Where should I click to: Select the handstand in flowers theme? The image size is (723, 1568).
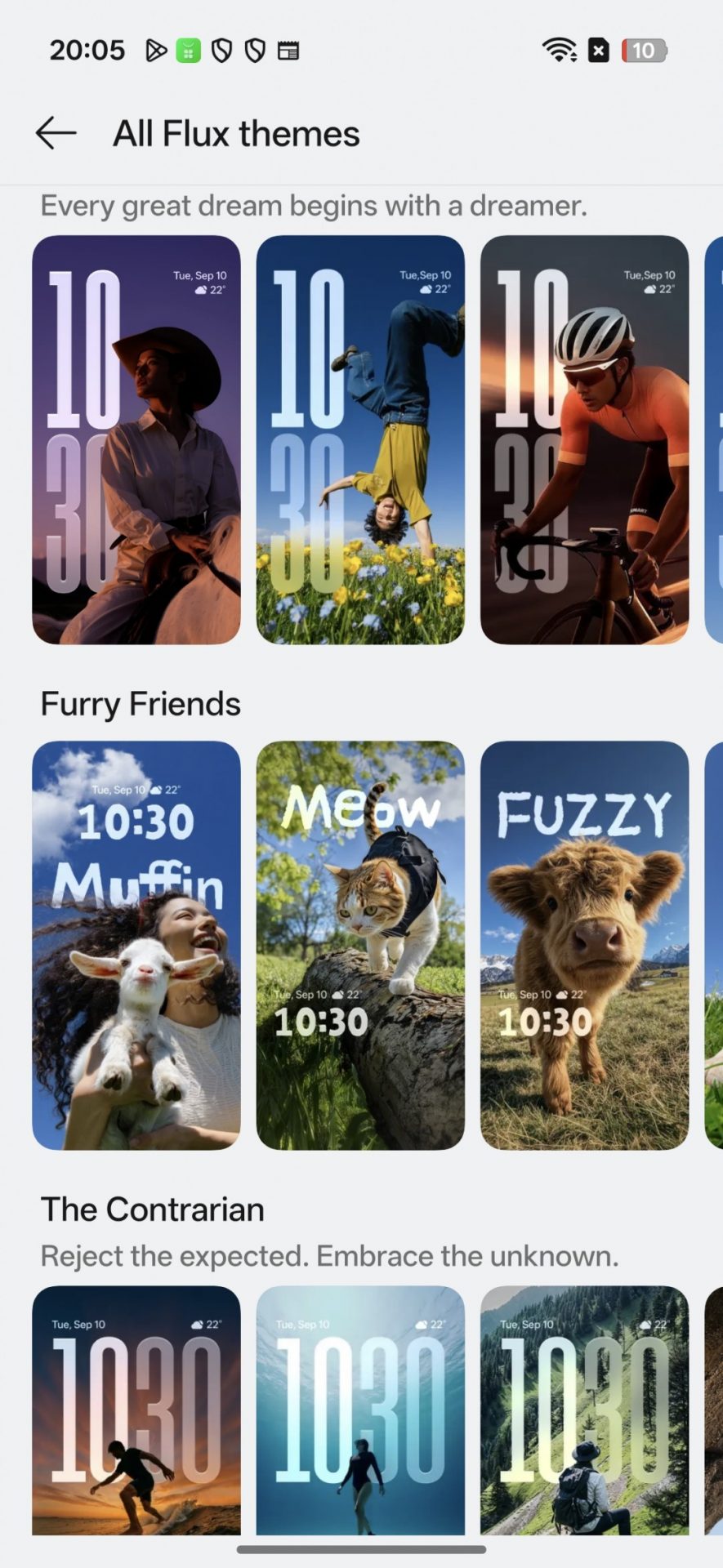tap(360, 439)
